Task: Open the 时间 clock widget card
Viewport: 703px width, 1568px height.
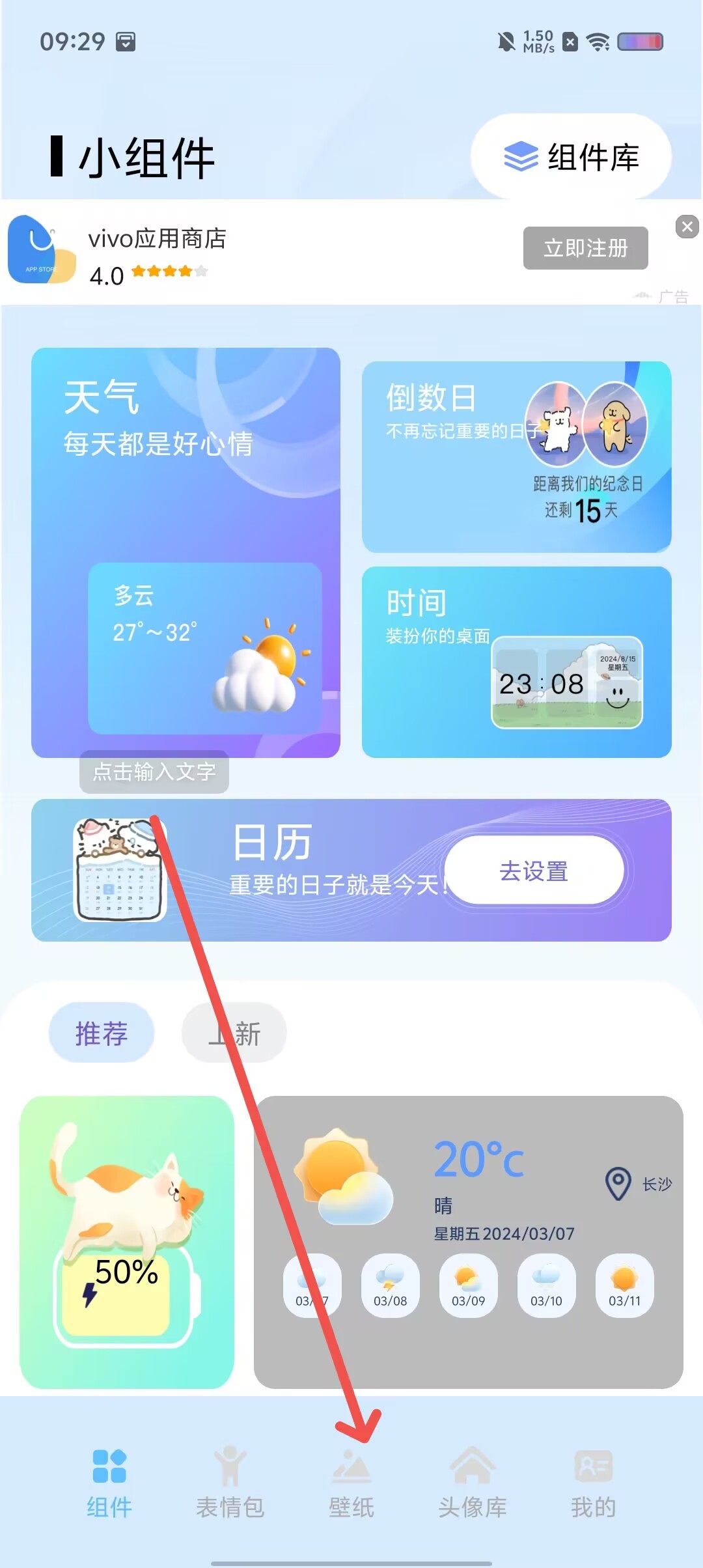Action: 516,662
